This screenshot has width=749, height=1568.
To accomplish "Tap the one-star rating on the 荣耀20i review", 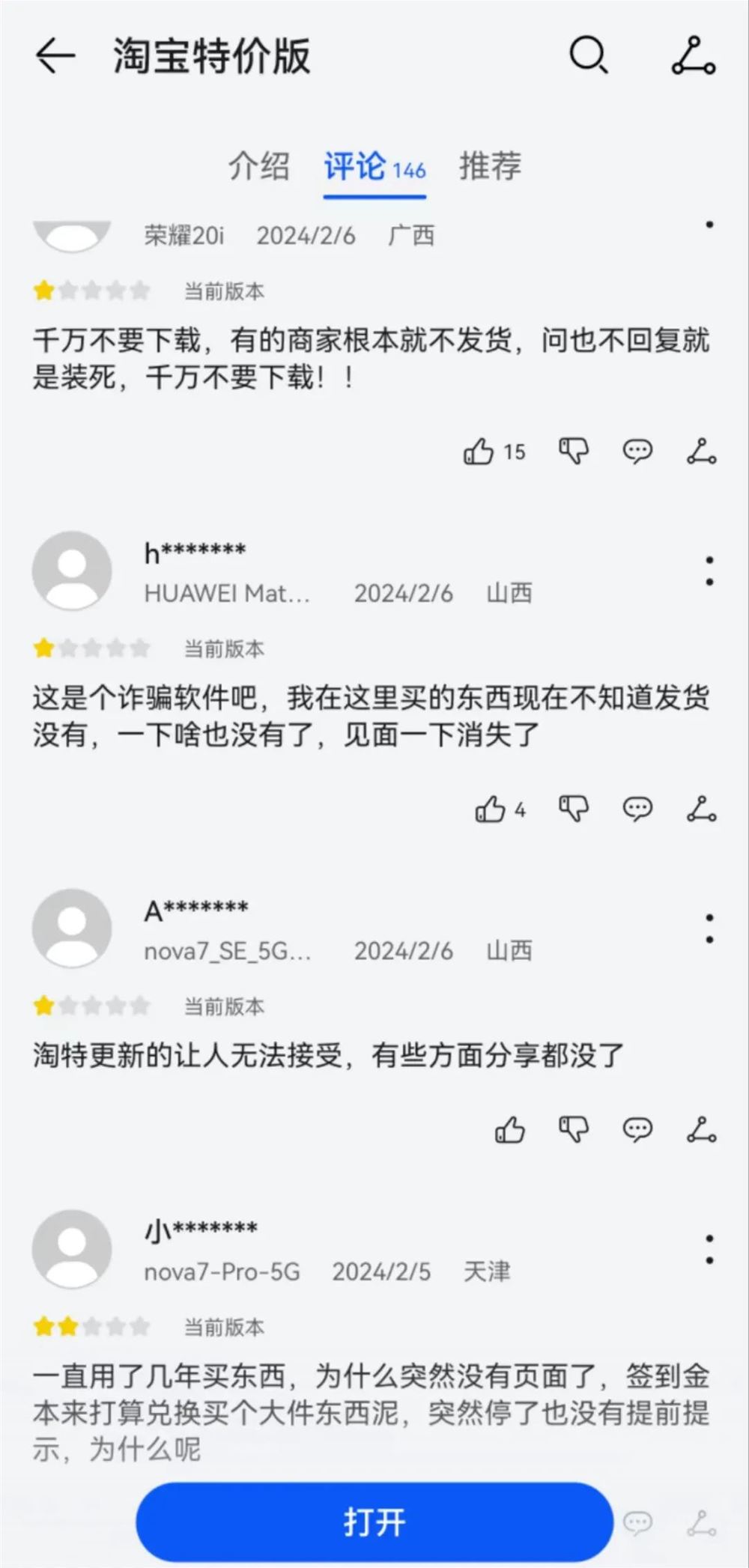I will pos(93,289).
